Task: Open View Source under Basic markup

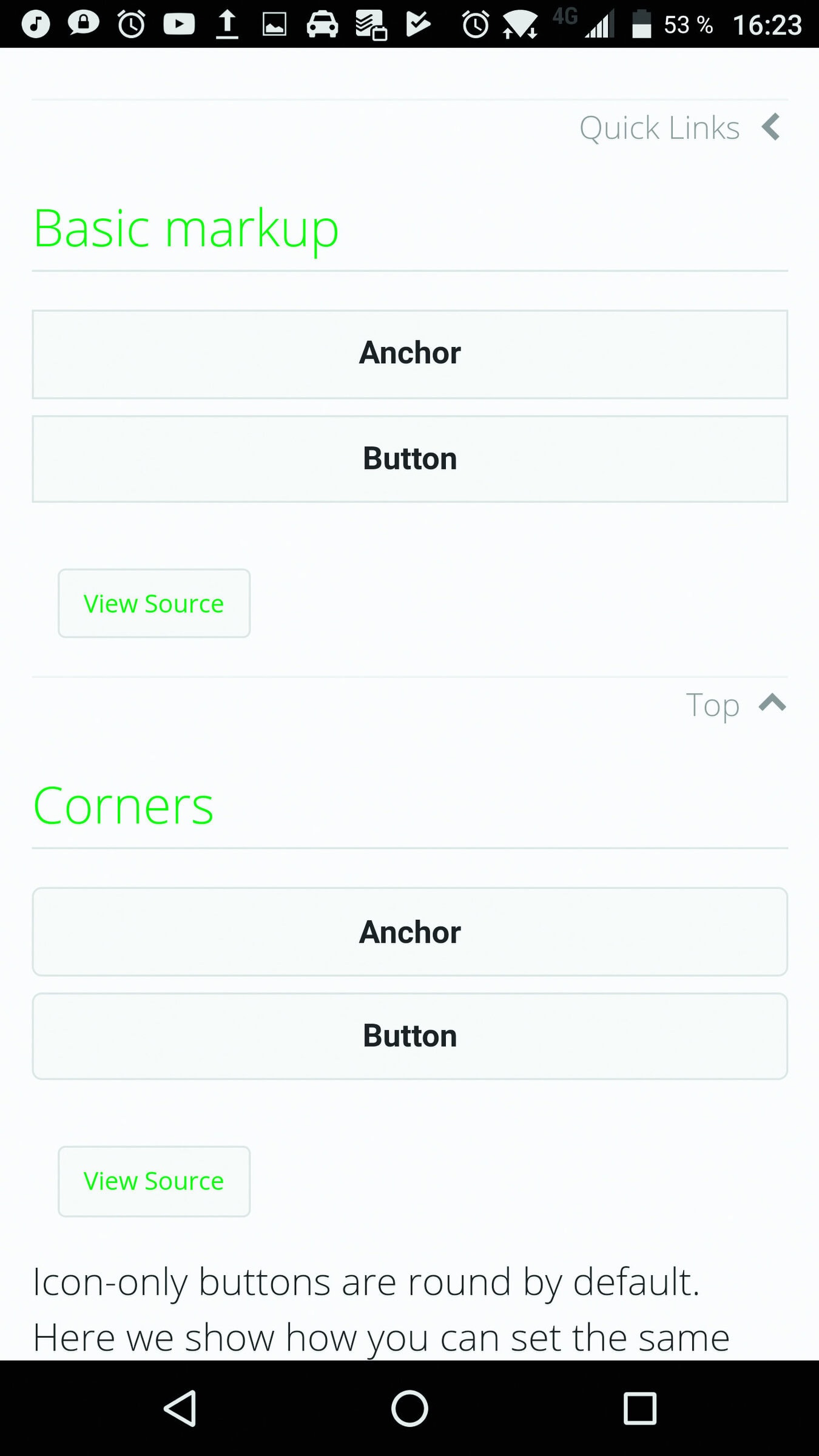Action: pyautogui.click(x=153, y=603)
